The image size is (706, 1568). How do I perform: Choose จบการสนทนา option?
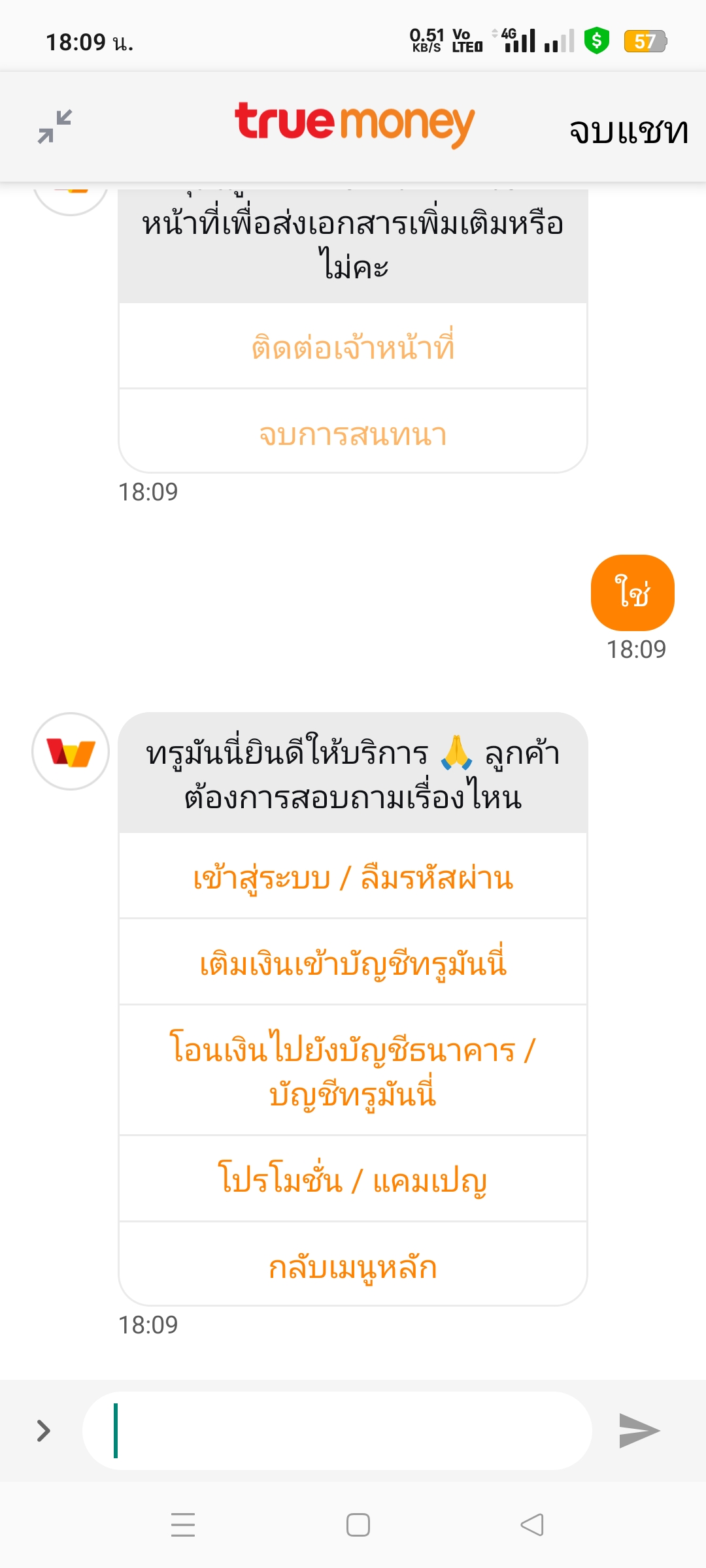353,433
